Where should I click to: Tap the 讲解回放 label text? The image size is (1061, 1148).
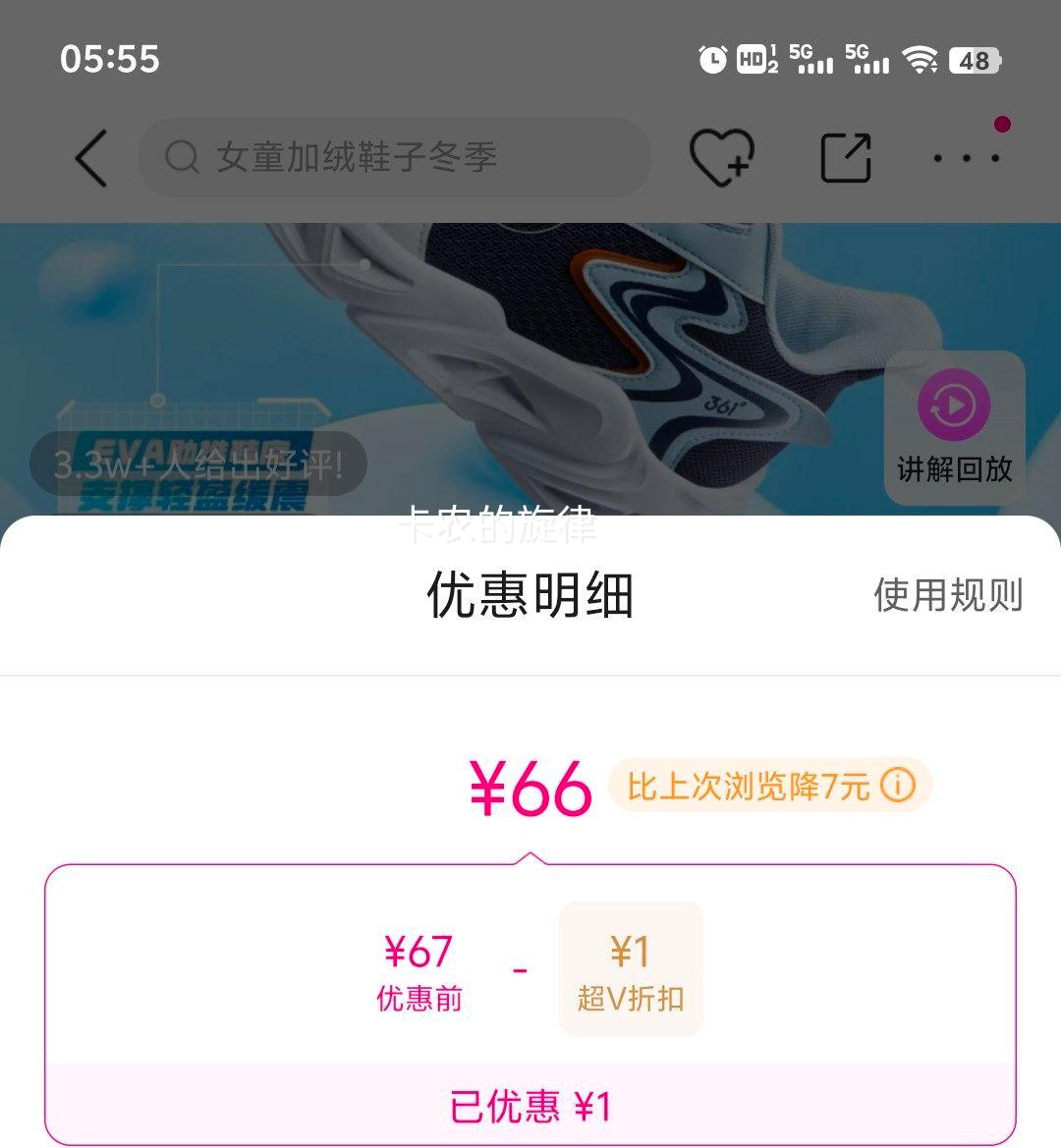coord(953,469)
